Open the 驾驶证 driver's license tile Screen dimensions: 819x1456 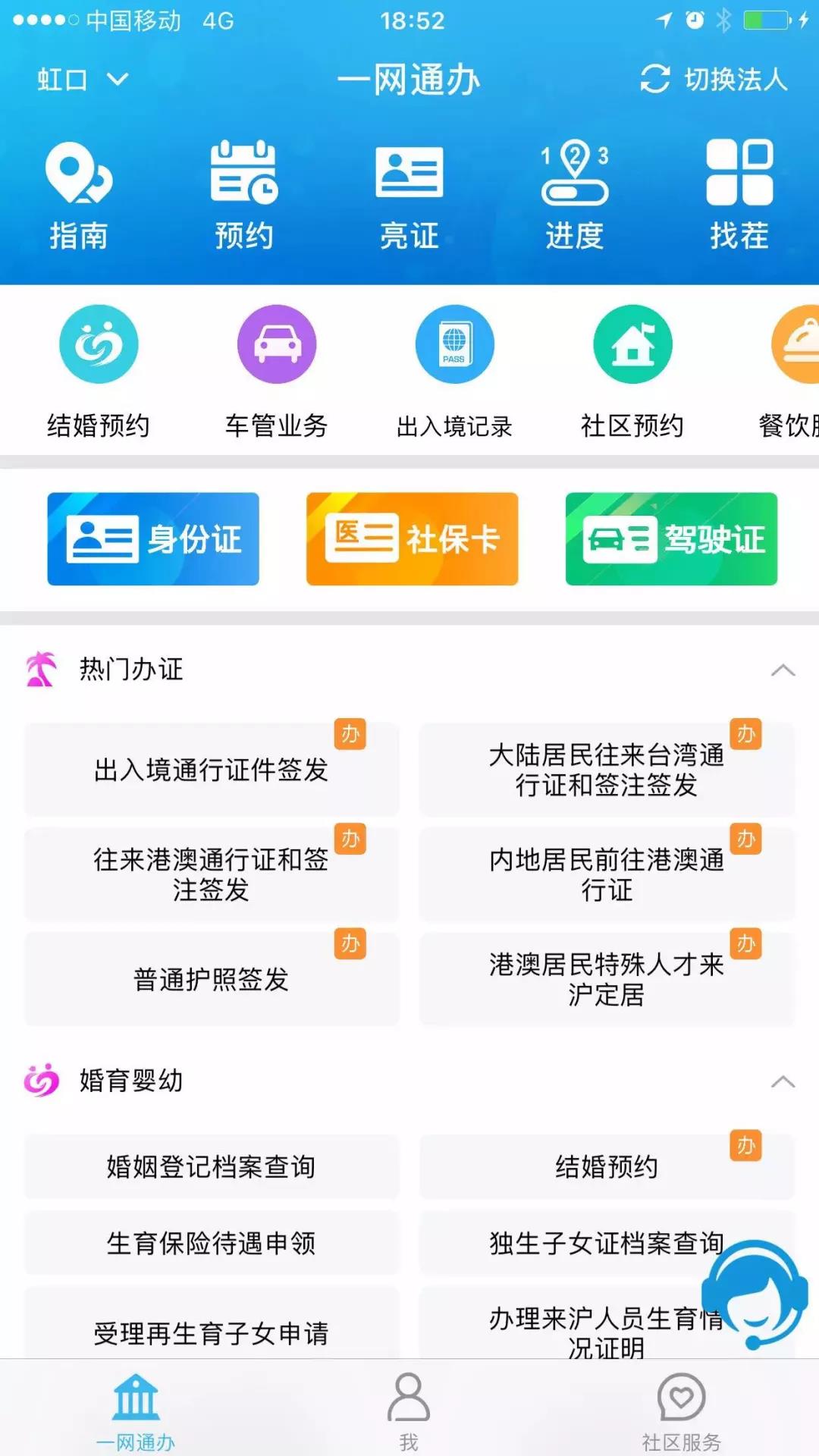point(671,538)
